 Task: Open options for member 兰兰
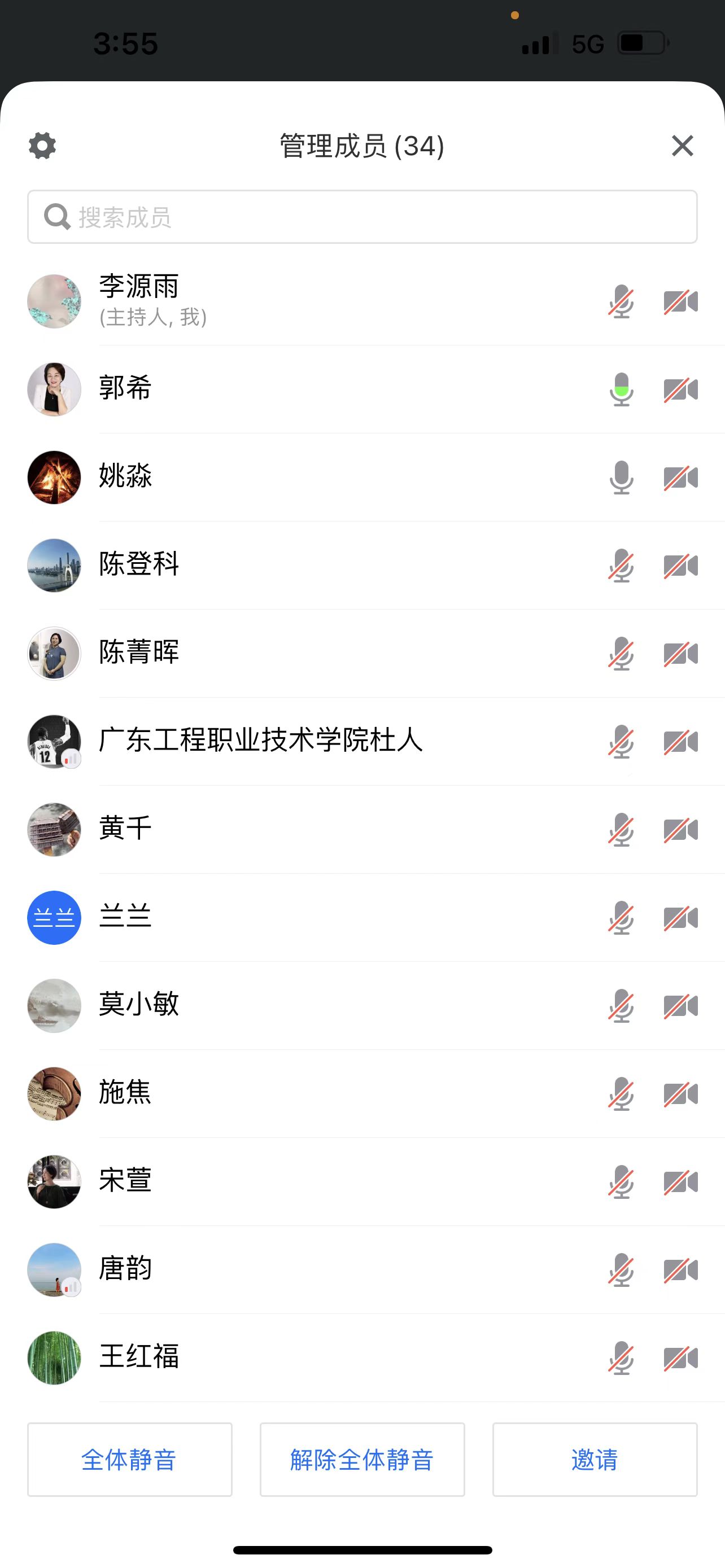pos(125,917)
